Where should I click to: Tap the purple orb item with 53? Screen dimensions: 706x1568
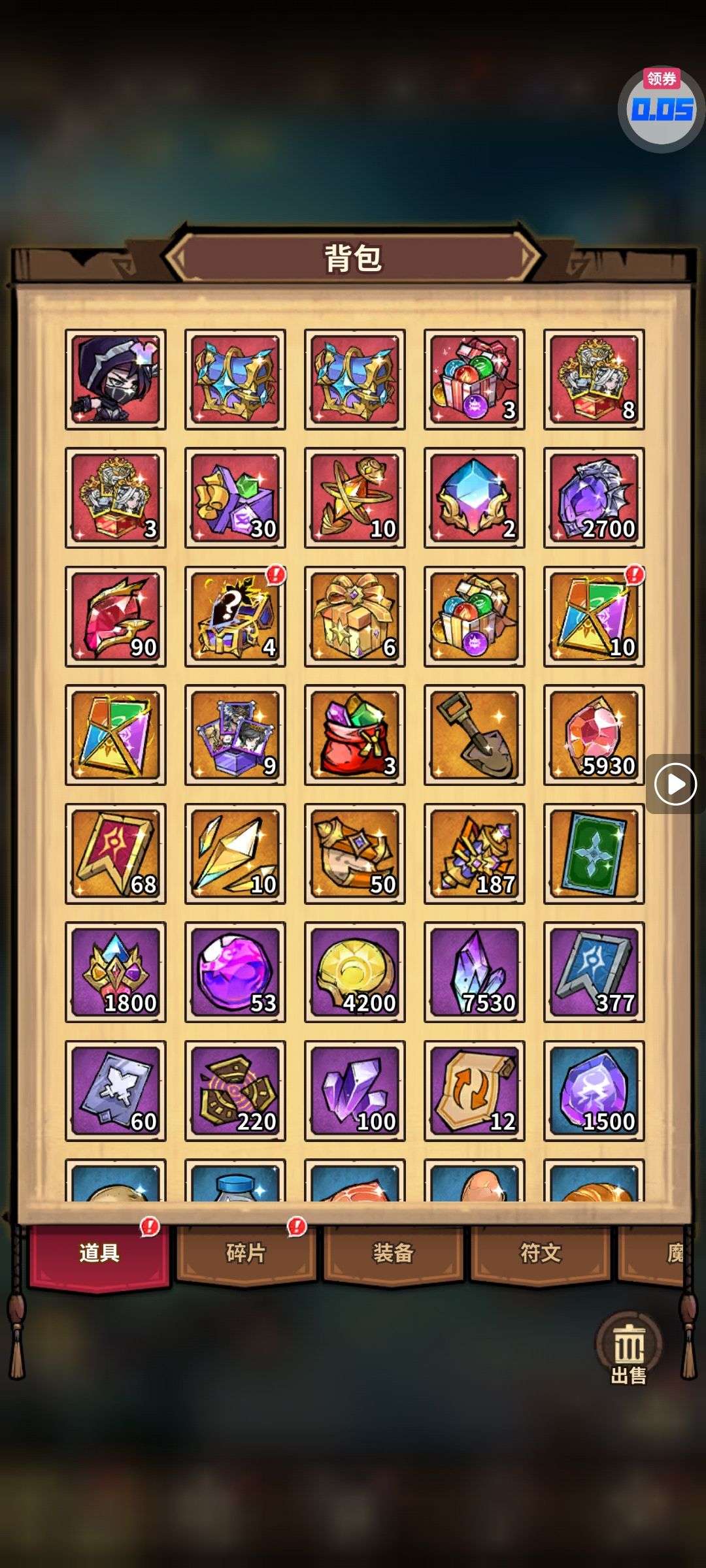pos(235,972)
